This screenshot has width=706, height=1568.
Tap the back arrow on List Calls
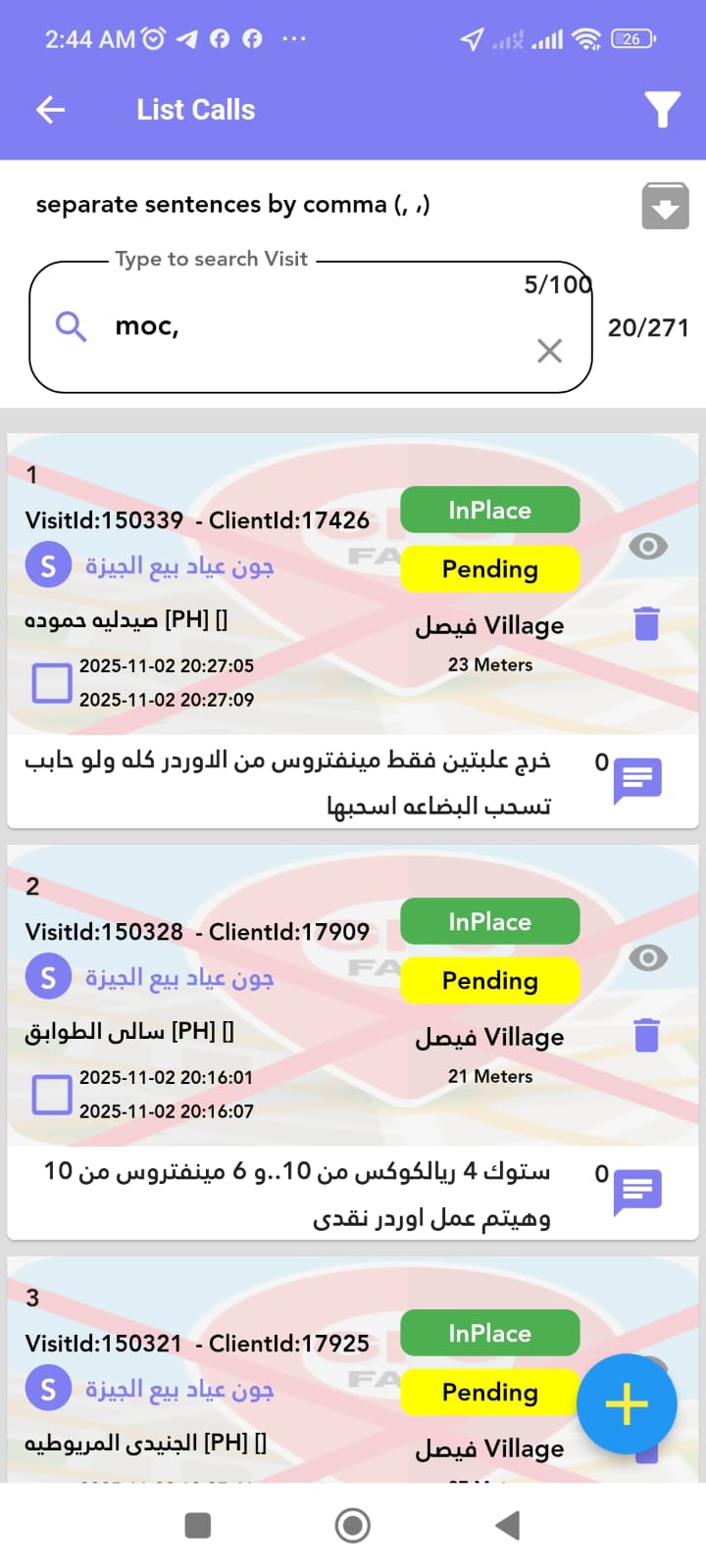(x=49, y=109)
